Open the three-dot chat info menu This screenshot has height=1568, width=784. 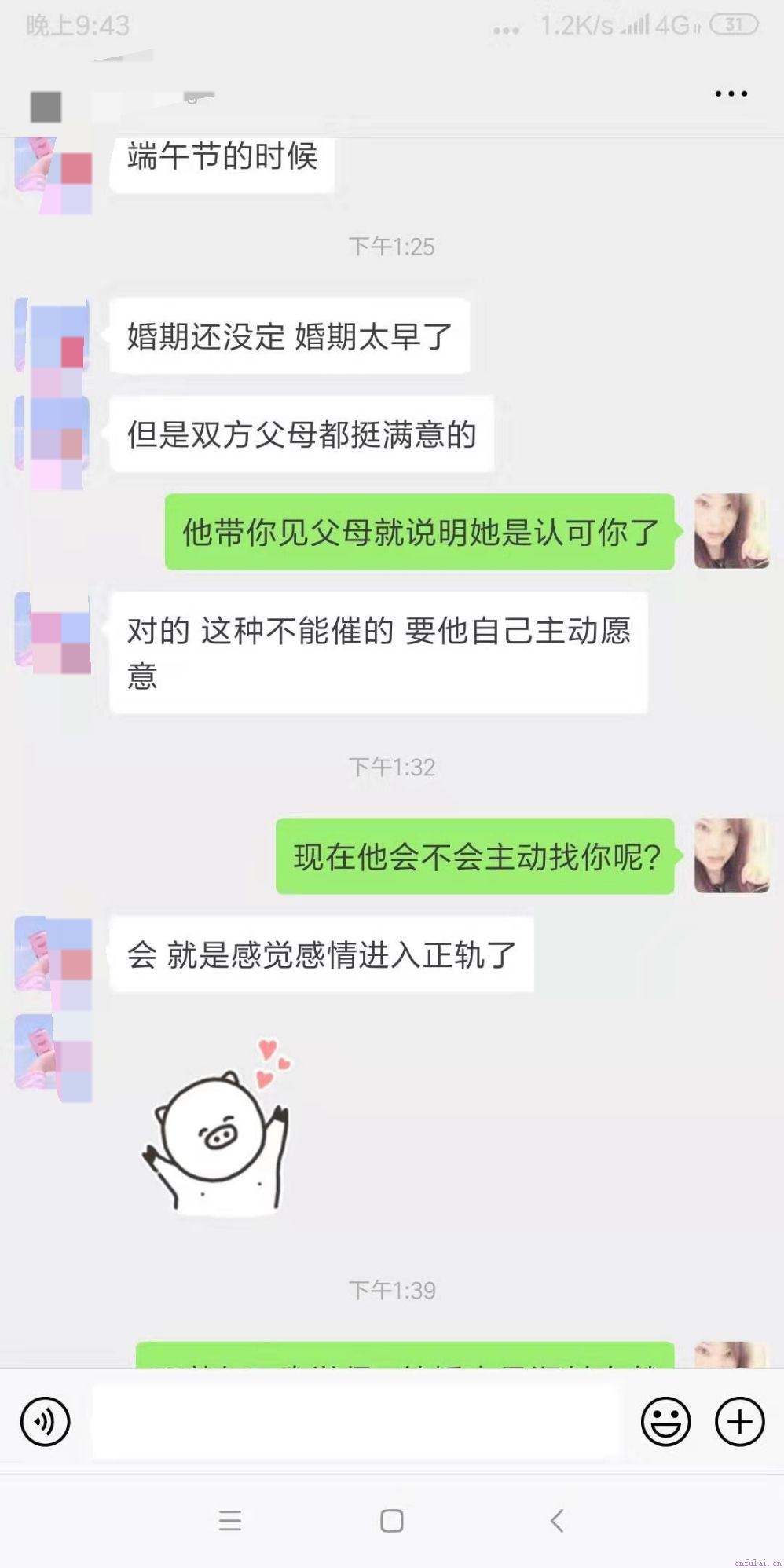pos(731,93)
